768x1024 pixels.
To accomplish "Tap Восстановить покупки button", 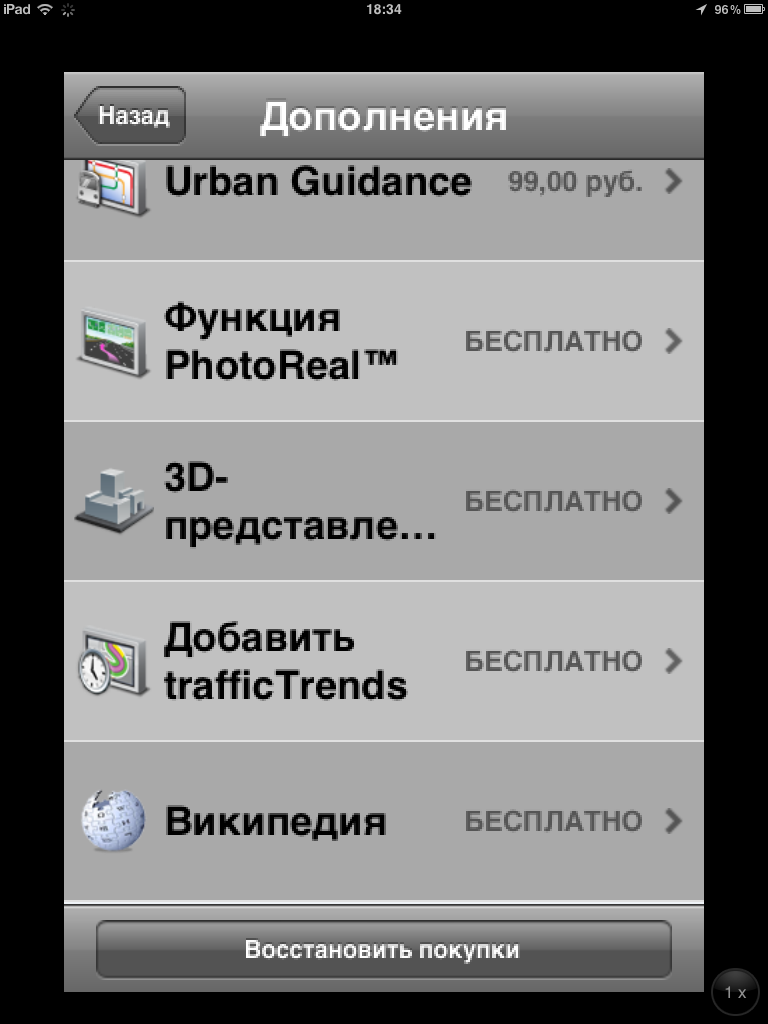I will pos(383,949).
